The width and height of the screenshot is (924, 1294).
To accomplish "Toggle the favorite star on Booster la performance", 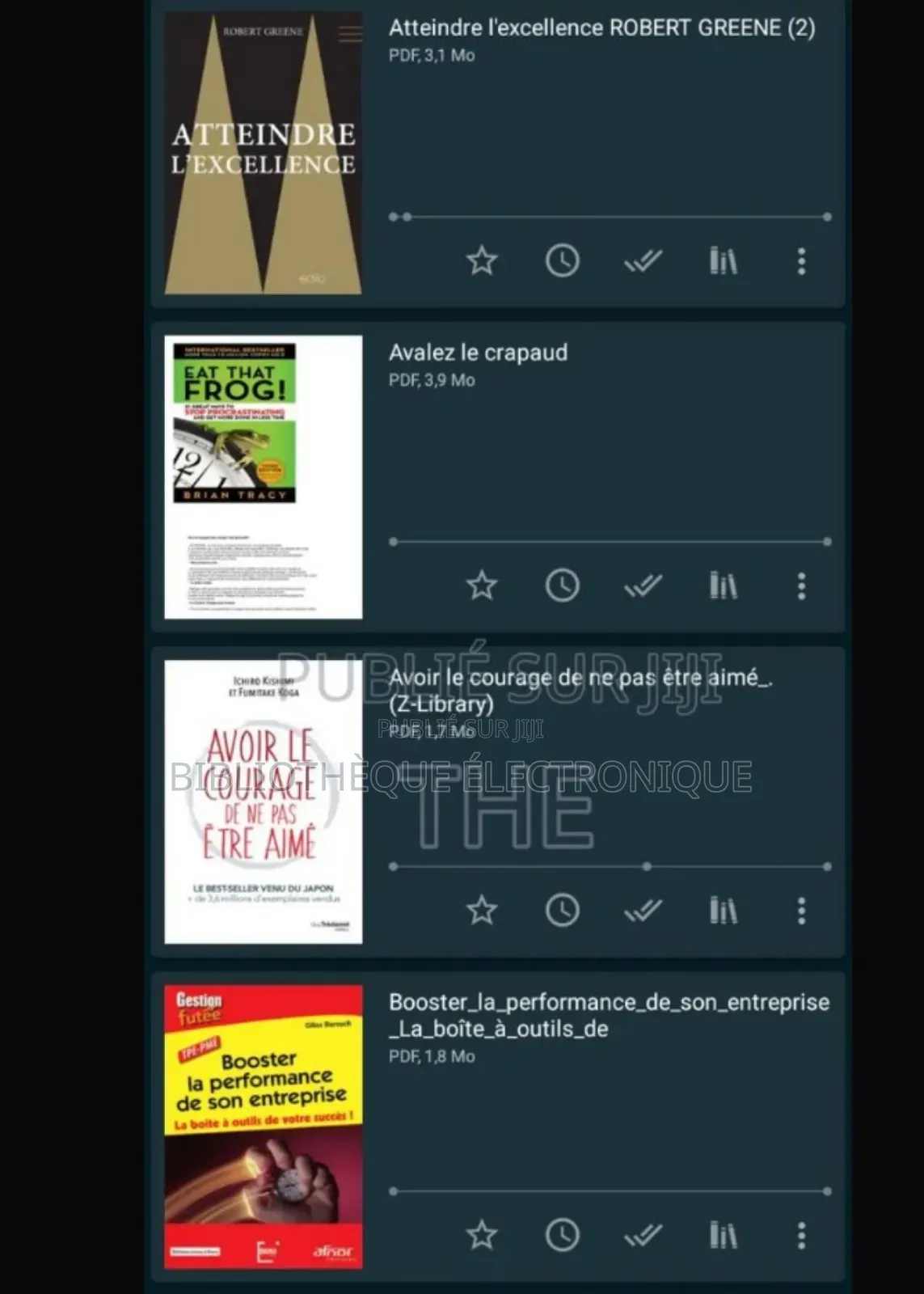I will (482, 1233).
